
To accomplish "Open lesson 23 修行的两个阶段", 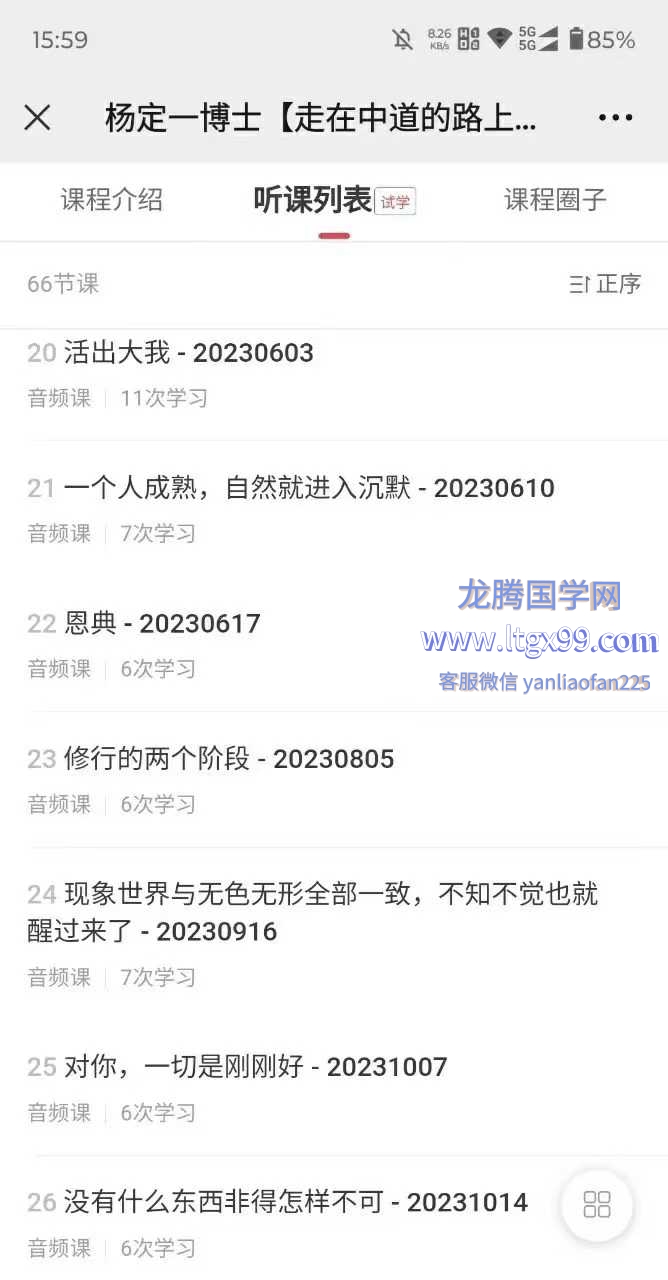I will (x=334, y=779).
